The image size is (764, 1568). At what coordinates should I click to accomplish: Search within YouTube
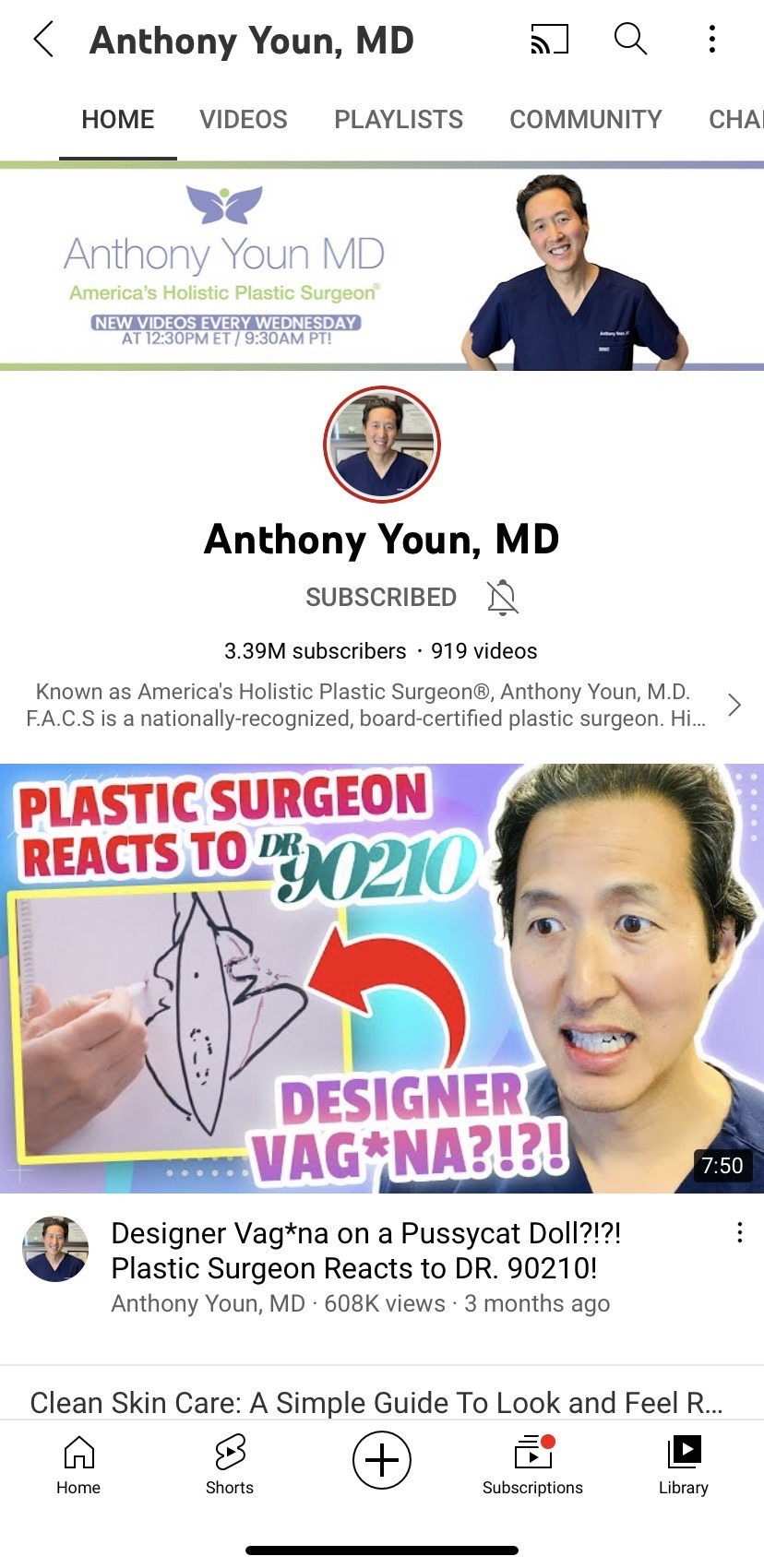click(x=630, y=40)
